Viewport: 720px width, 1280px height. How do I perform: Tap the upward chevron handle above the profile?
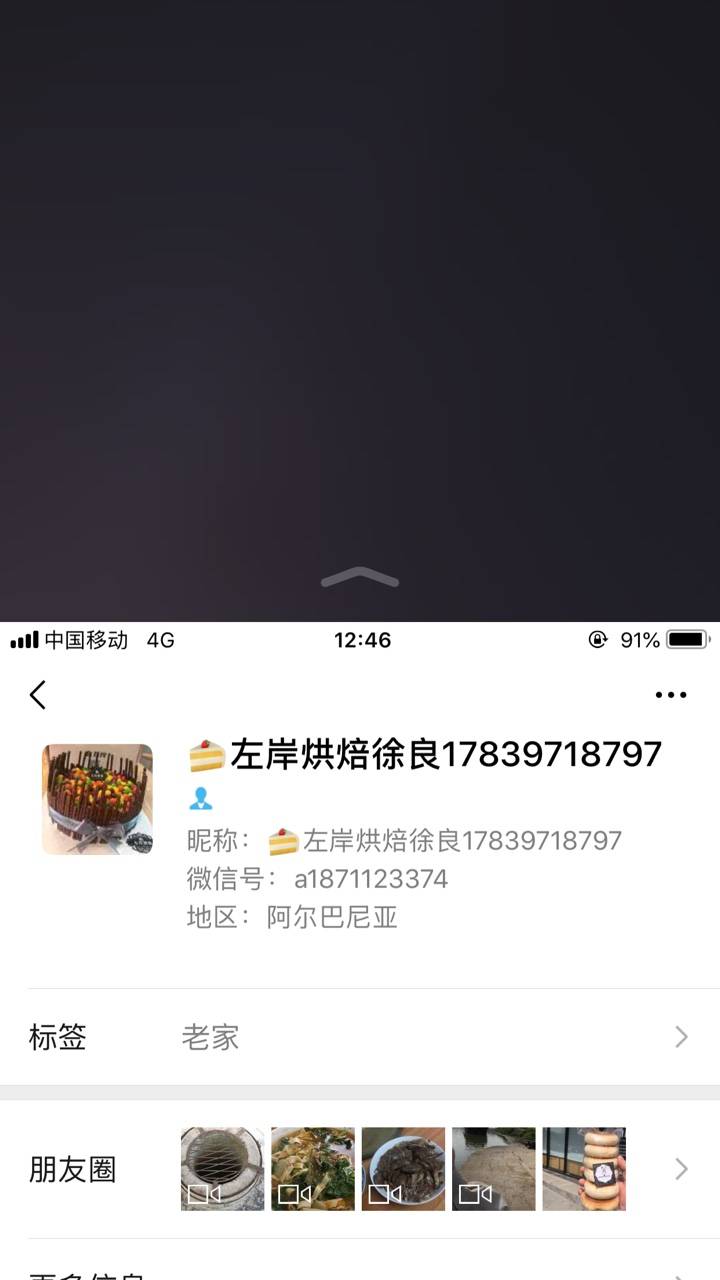click(x=360, y=578)
